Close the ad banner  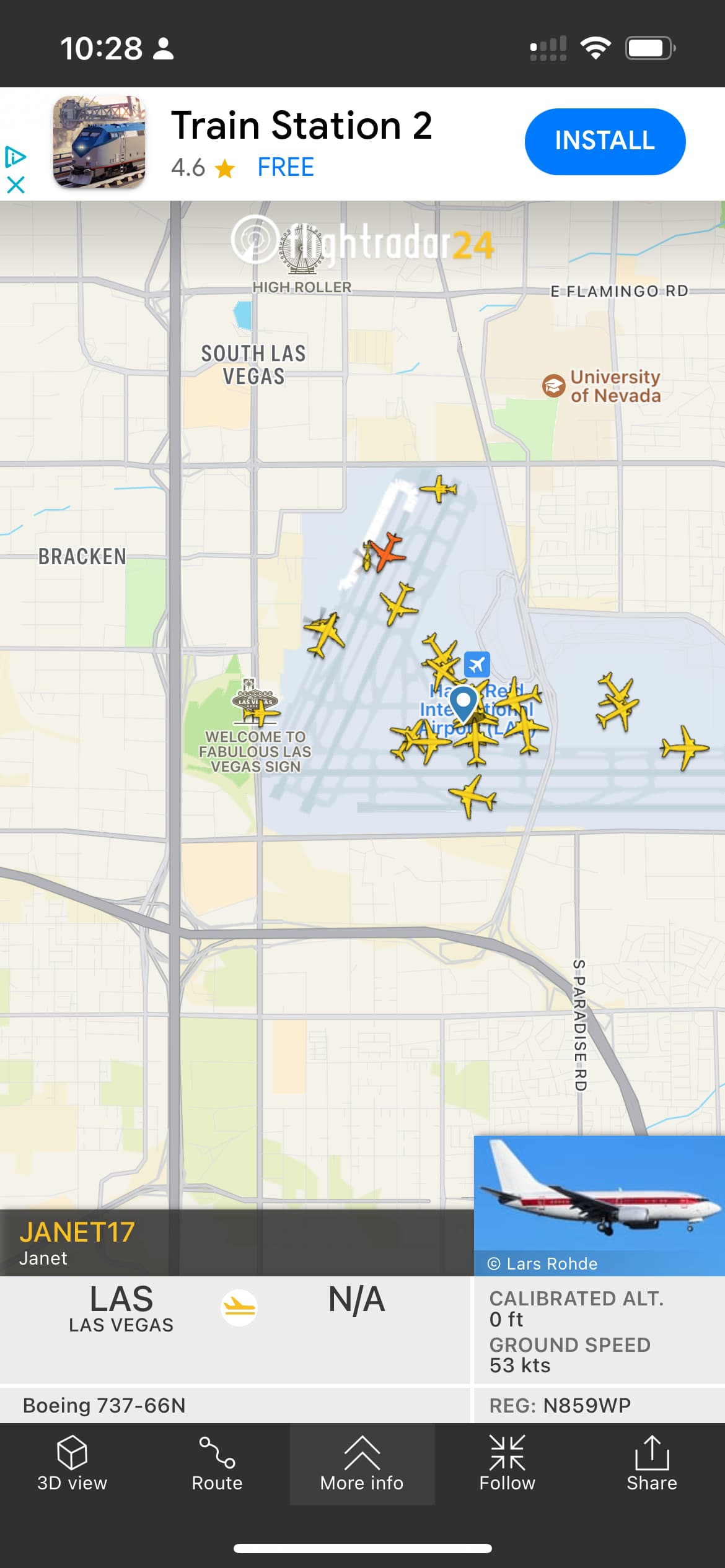pyautogui.click(x=15, y=185)
